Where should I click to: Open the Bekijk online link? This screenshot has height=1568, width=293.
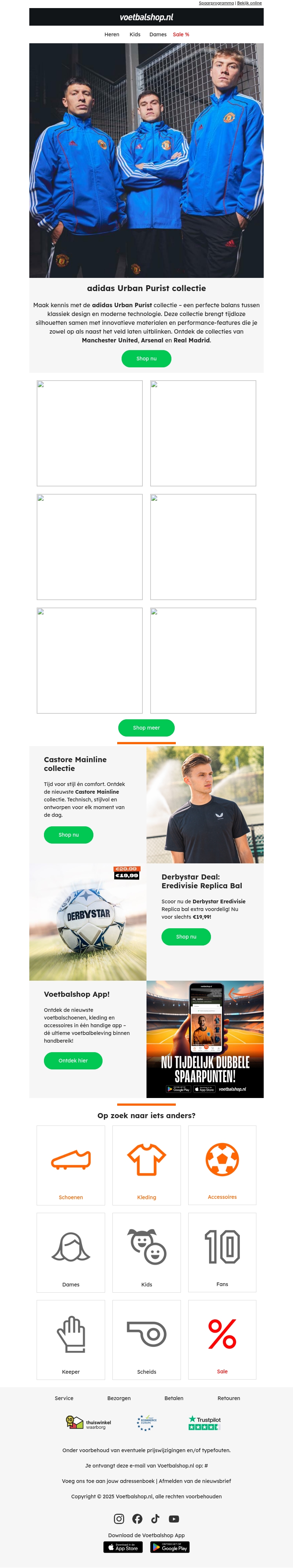(249, 3)
